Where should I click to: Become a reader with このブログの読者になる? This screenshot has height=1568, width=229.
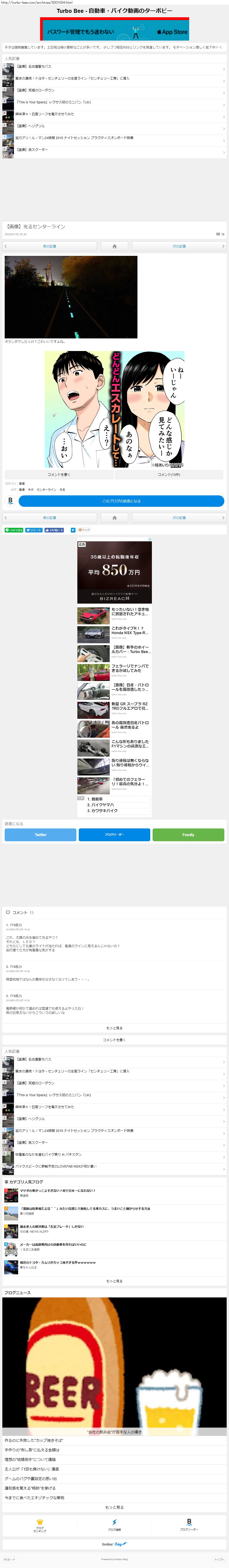tap(121, 501)
